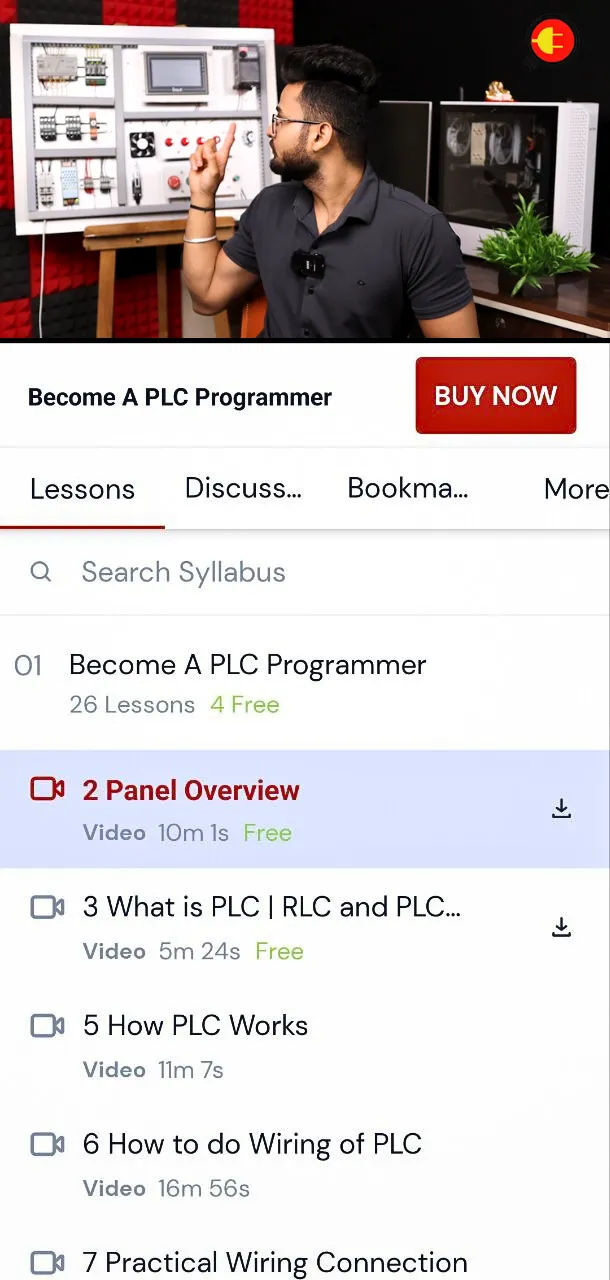Download the Panel Overview video
This screenshot has width=610, height=1280.
(x=562, y=809)
